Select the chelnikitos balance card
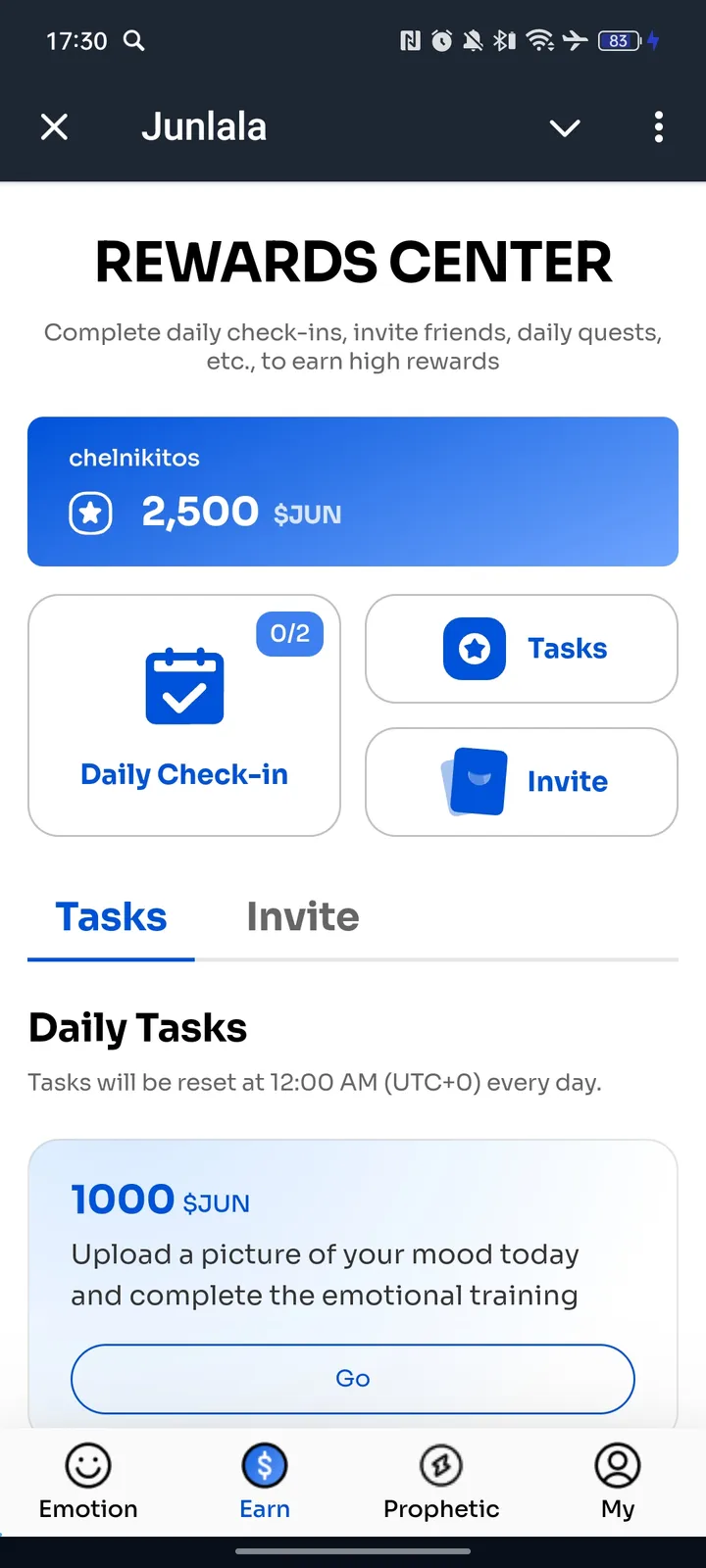 (x=353, y=491)
